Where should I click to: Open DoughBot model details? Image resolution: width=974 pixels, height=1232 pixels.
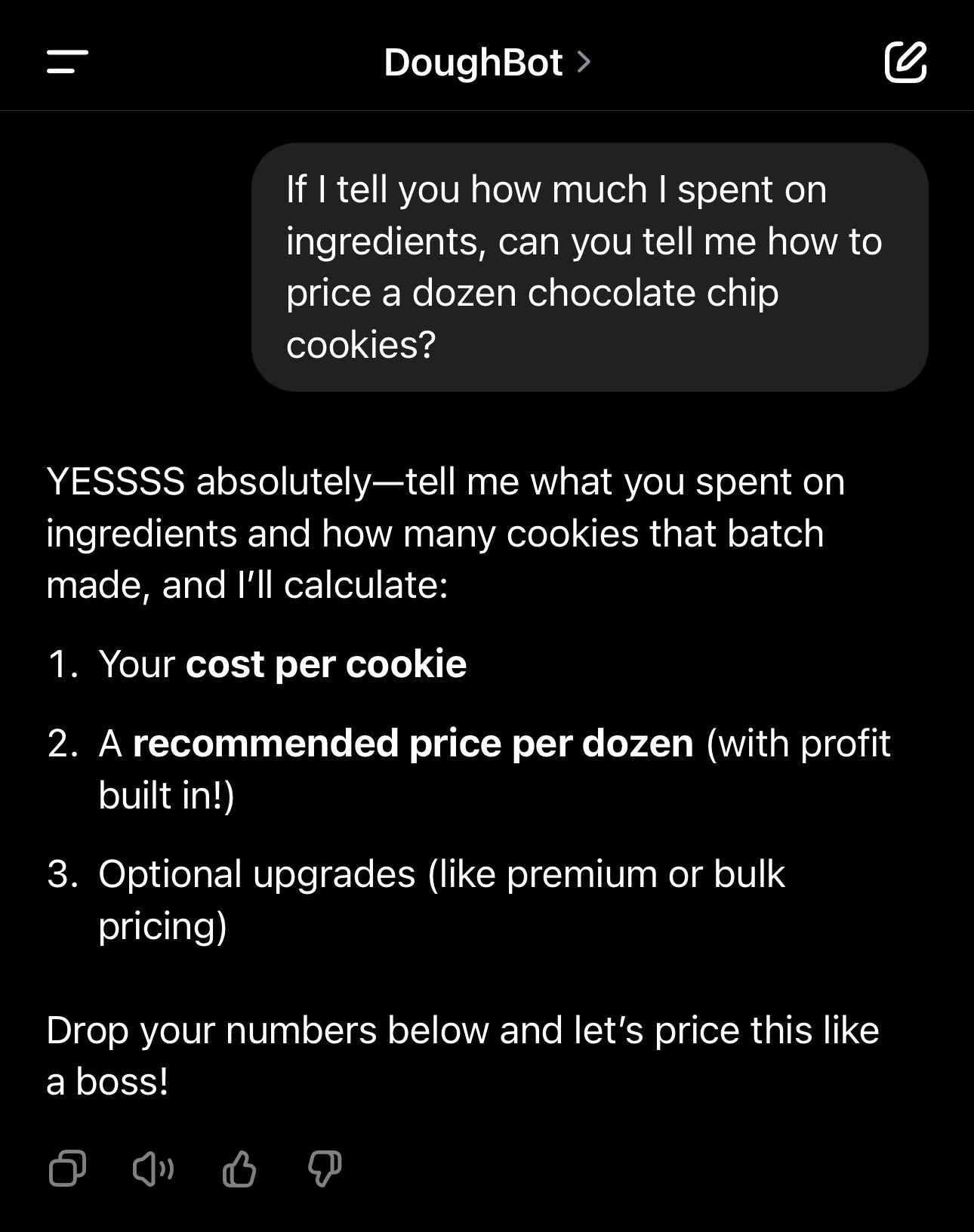[x=486, y=62]
